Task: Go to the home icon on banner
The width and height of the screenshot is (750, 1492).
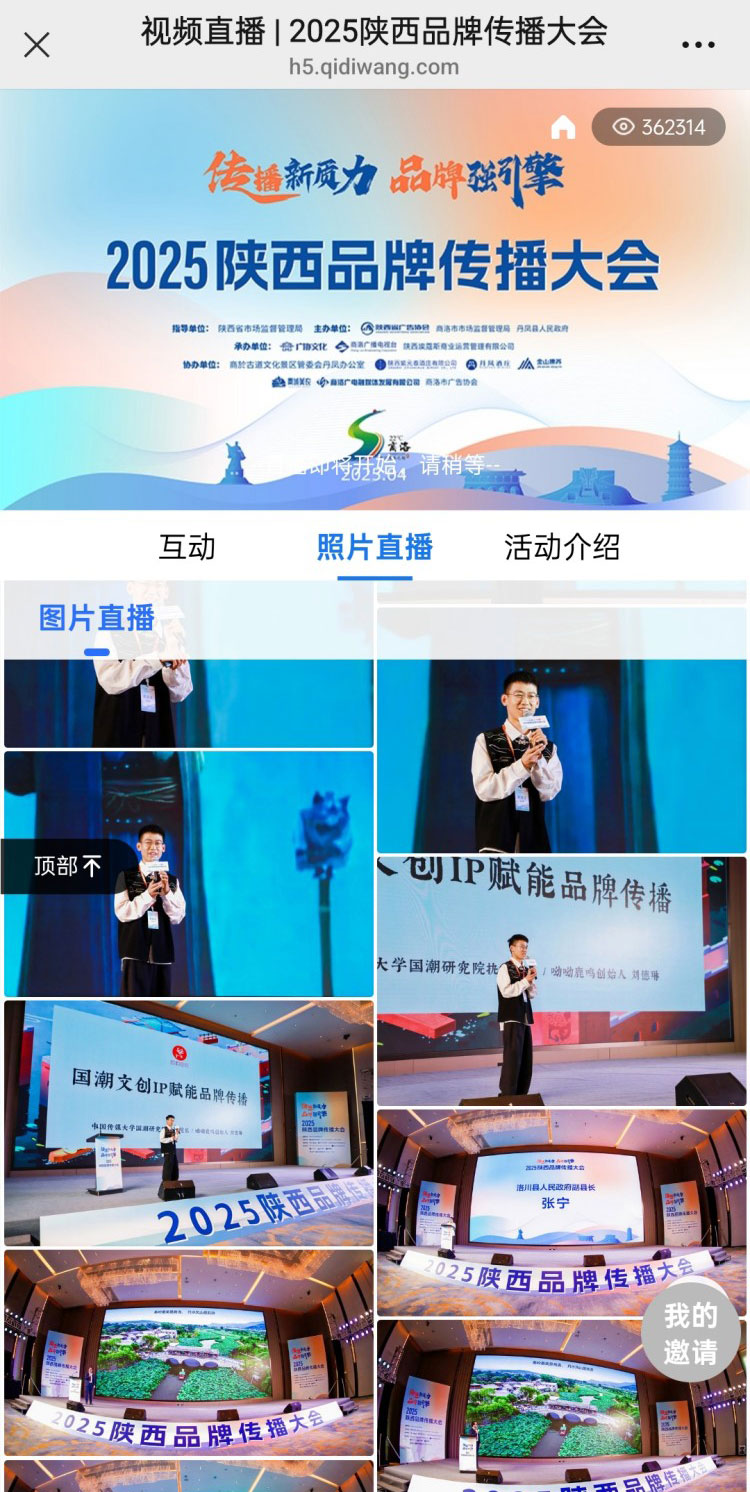Action: click(x=563, y=127)
